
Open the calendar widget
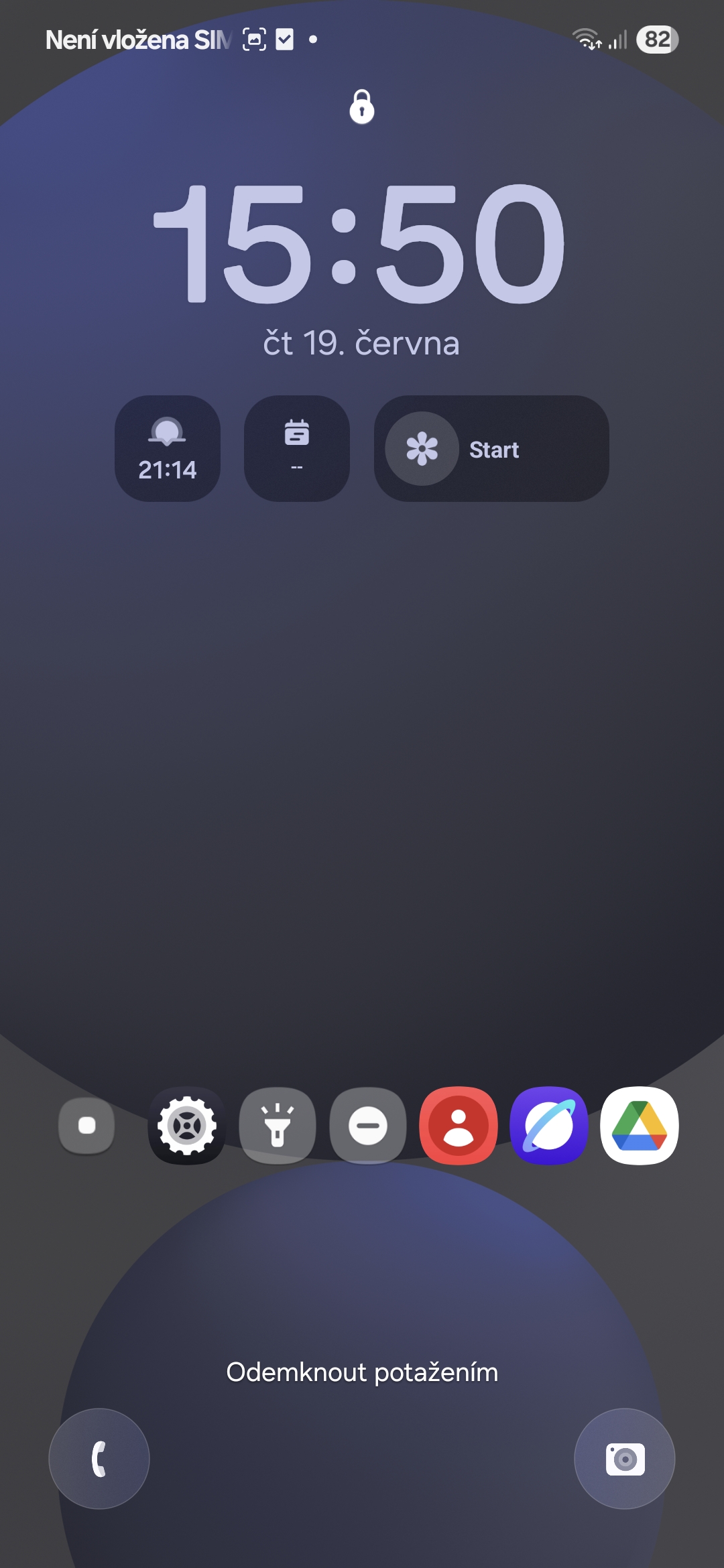(297, 448)
